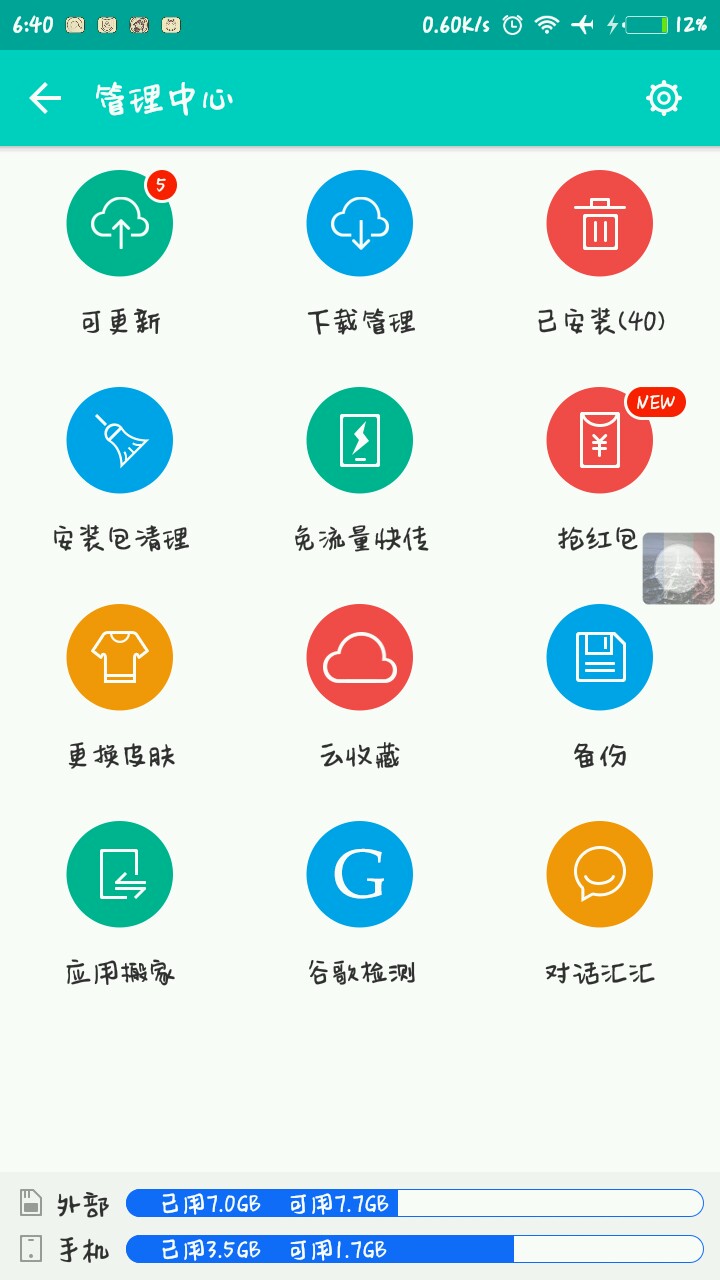Open 免流量快传 fast transfer
The height and width of the screenshot is (1280, 720).
[360, 440]
